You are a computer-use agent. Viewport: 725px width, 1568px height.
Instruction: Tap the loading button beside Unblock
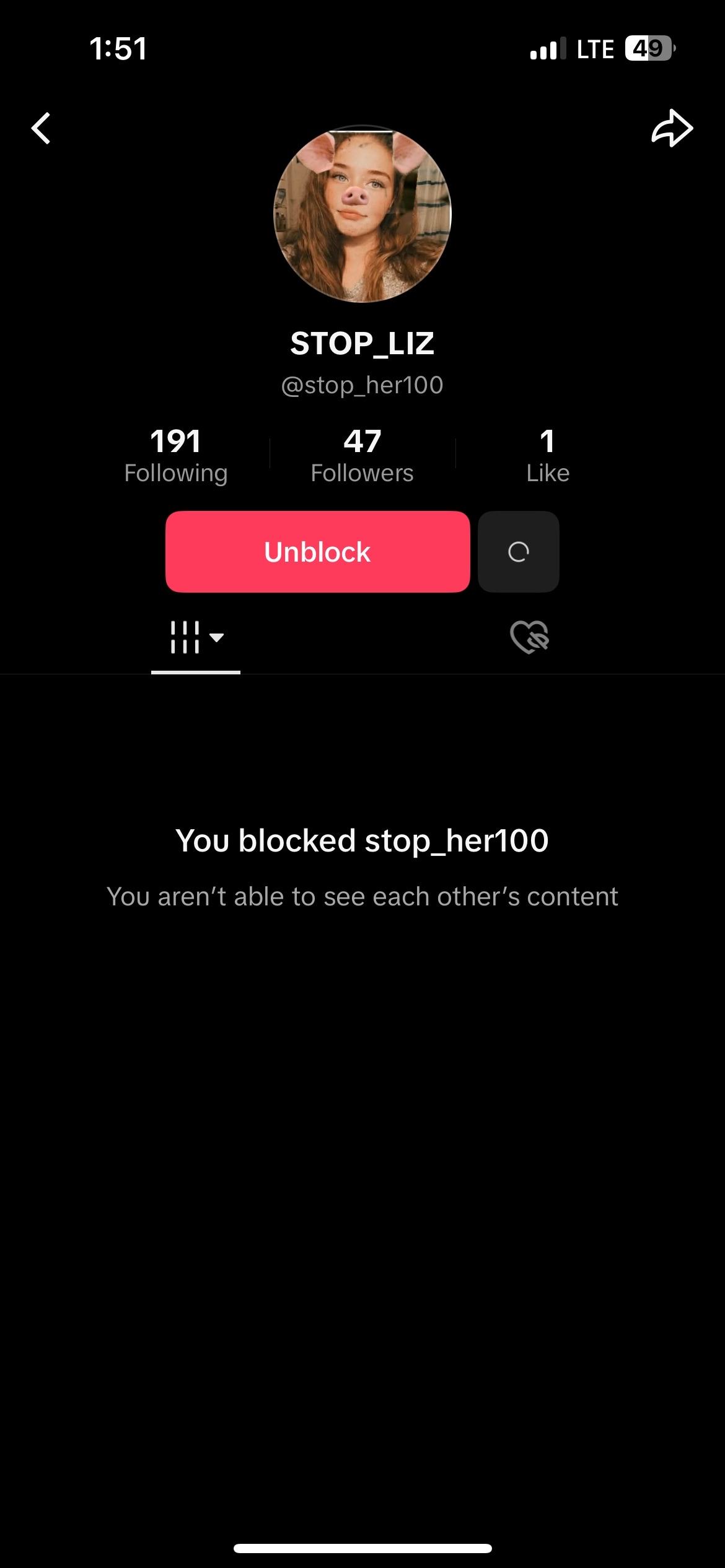point(519,551)
